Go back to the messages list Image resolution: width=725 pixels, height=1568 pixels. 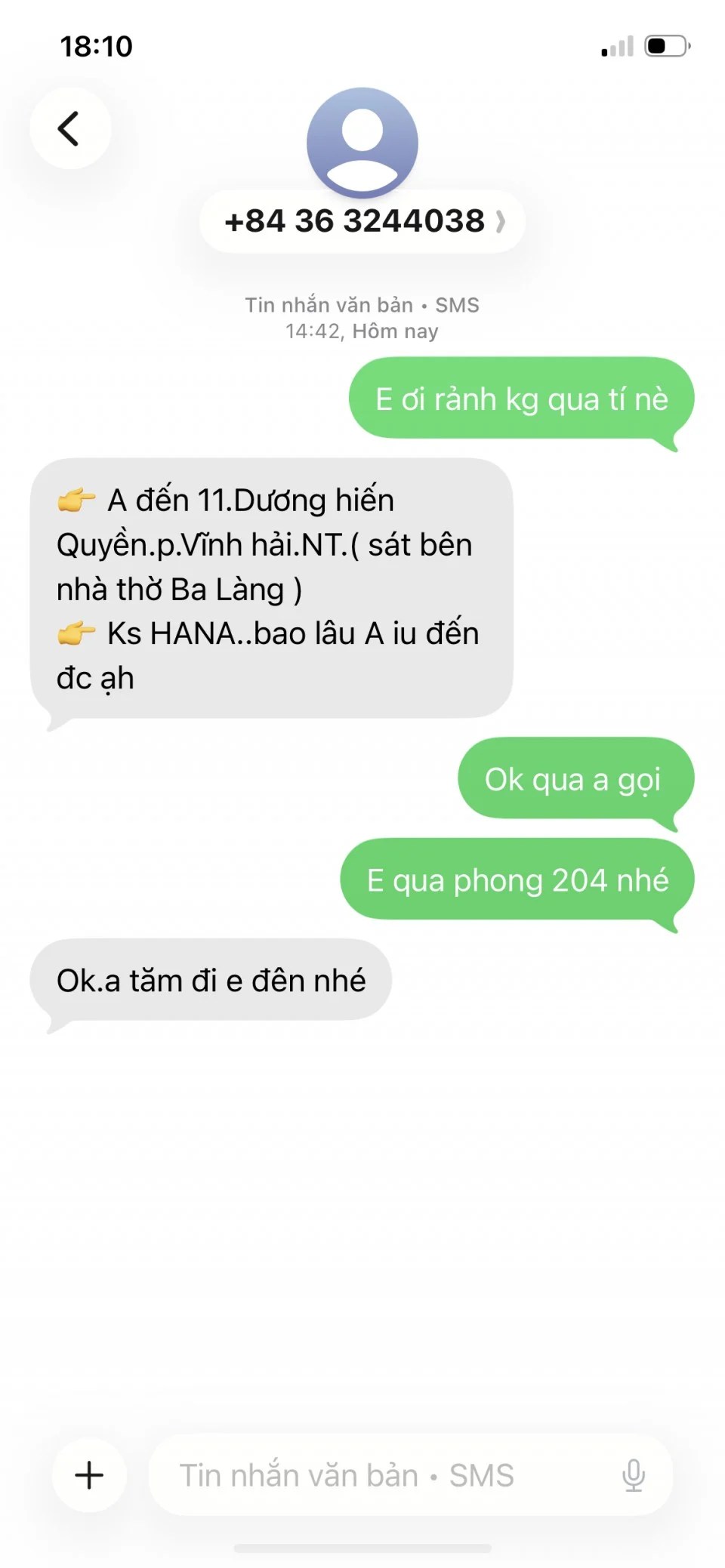[x=69, y=128]
